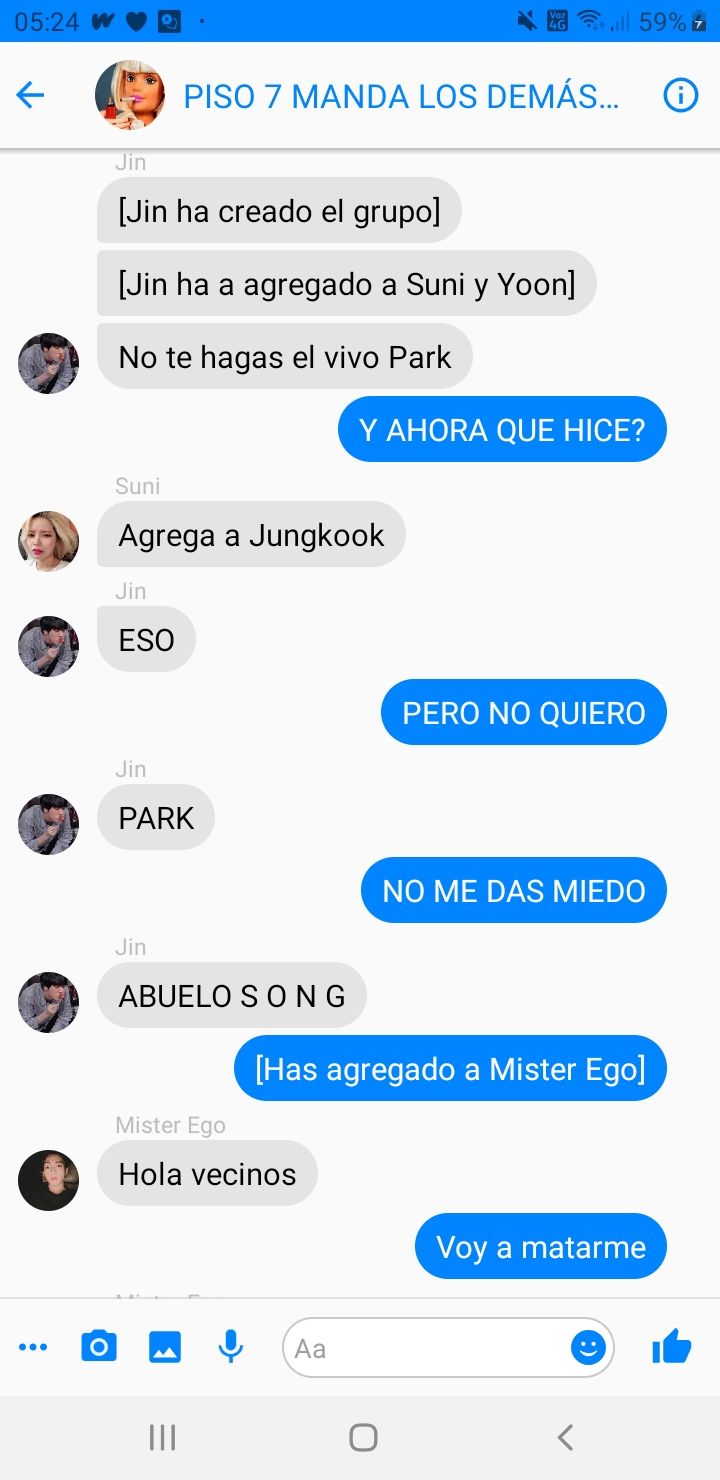Go back using the header arrow
This screenshot has width=720, height=1480.
31,96
